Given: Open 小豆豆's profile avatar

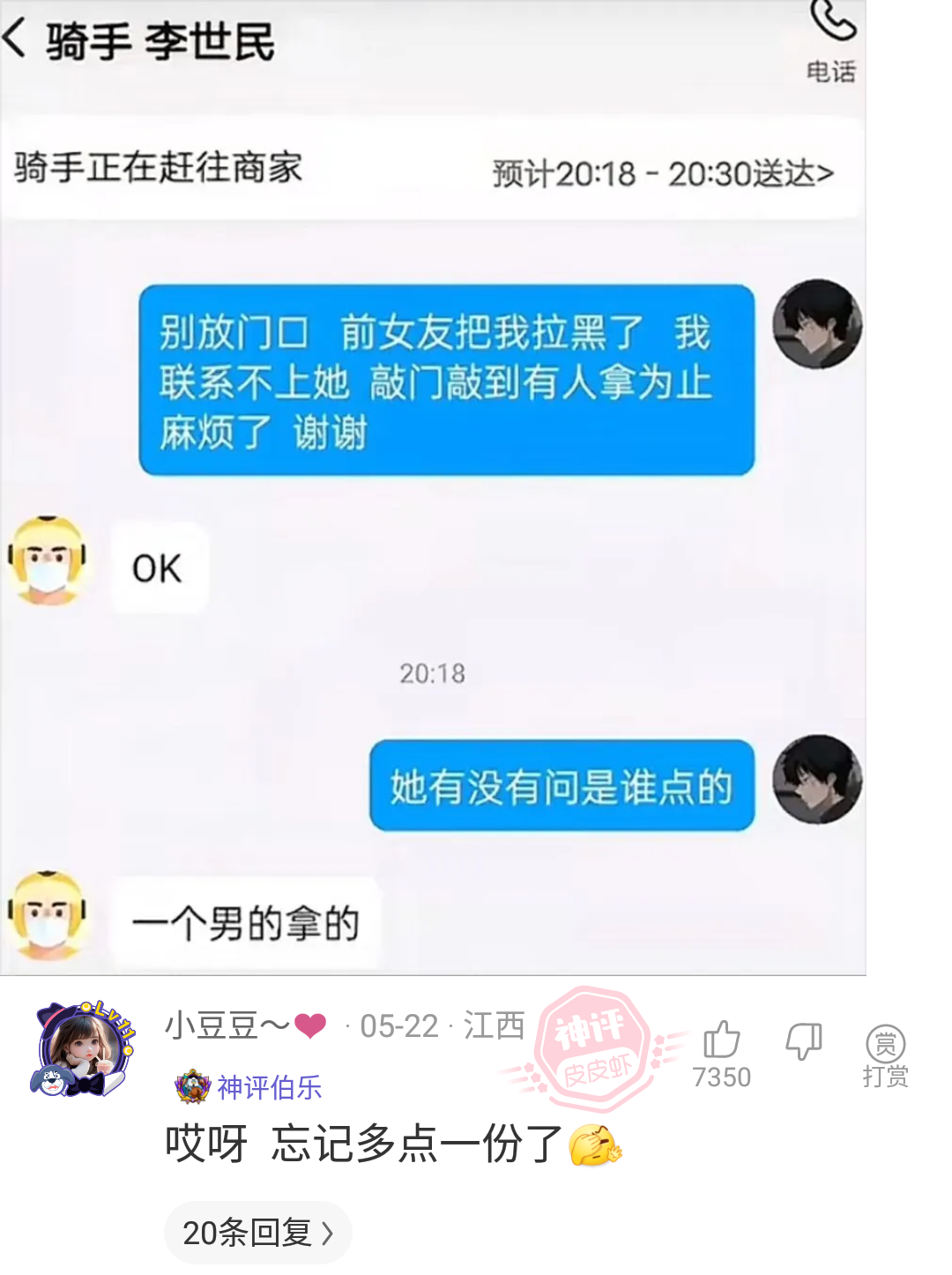Looking at the screenshot, I should tap(83, 1049).
